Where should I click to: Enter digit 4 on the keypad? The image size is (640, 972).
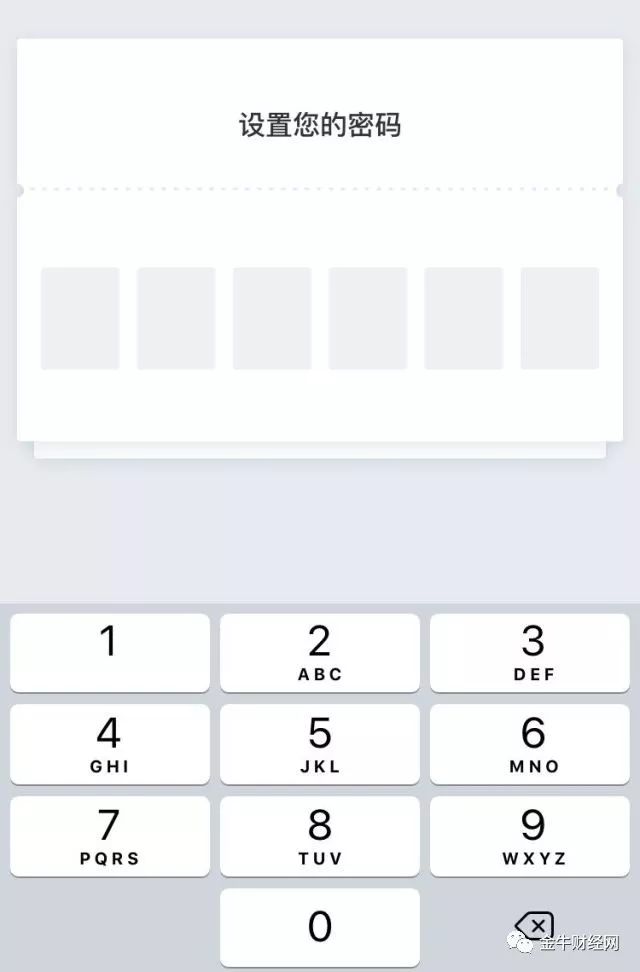coord(110,744)
